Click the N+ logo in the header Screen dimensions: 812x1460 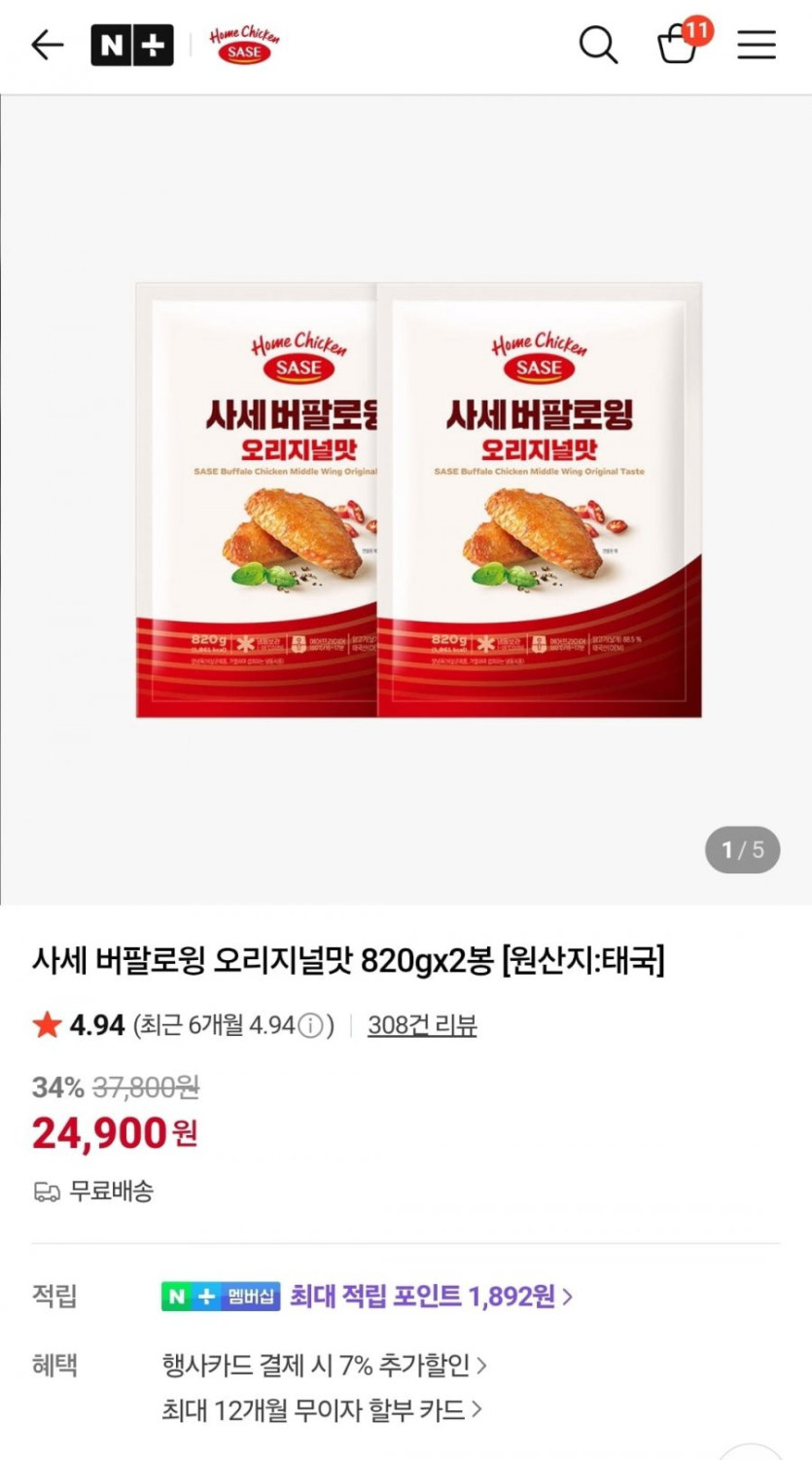point(131,45)
